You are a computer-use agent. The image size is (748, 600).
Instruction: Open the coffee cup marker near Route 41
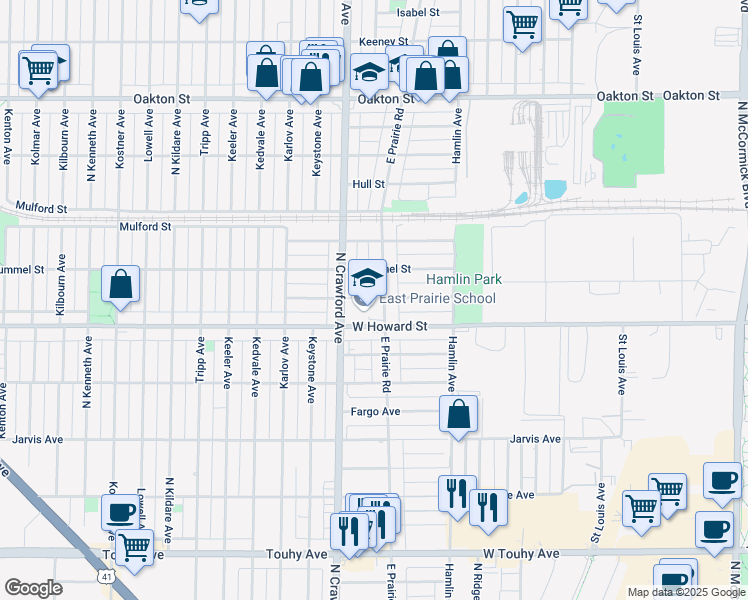click(x=121, y=514)
